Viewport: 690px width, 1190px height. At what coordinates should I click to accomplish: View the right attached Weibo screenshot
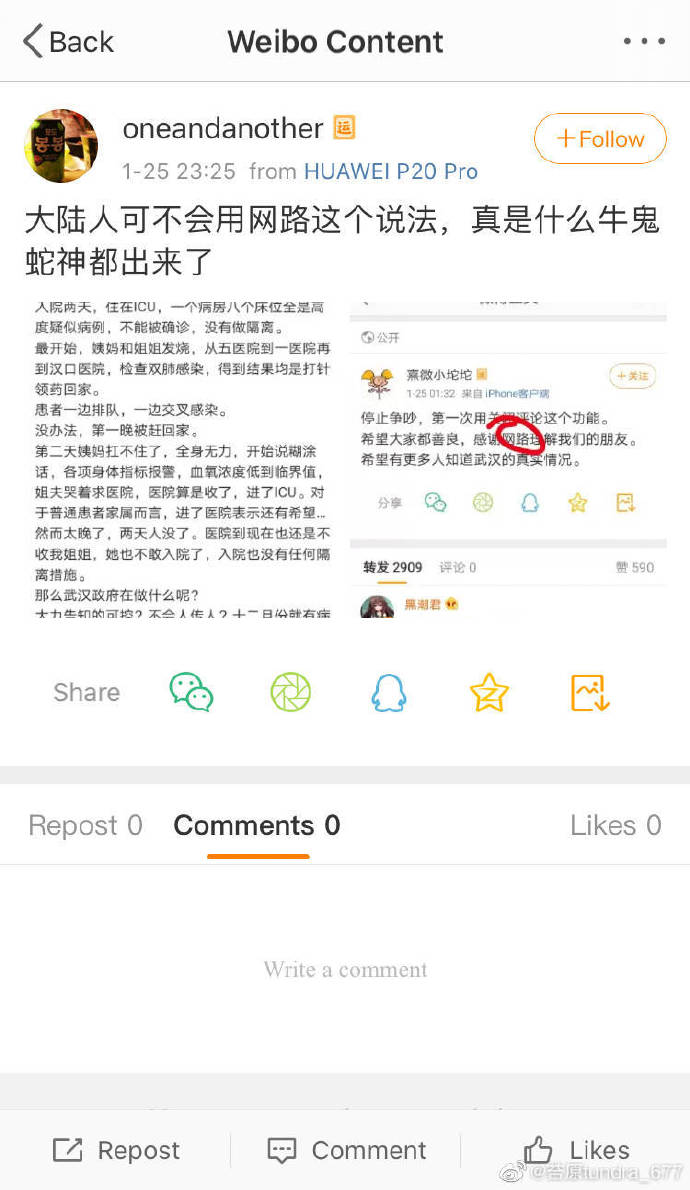tap(508, 455)
